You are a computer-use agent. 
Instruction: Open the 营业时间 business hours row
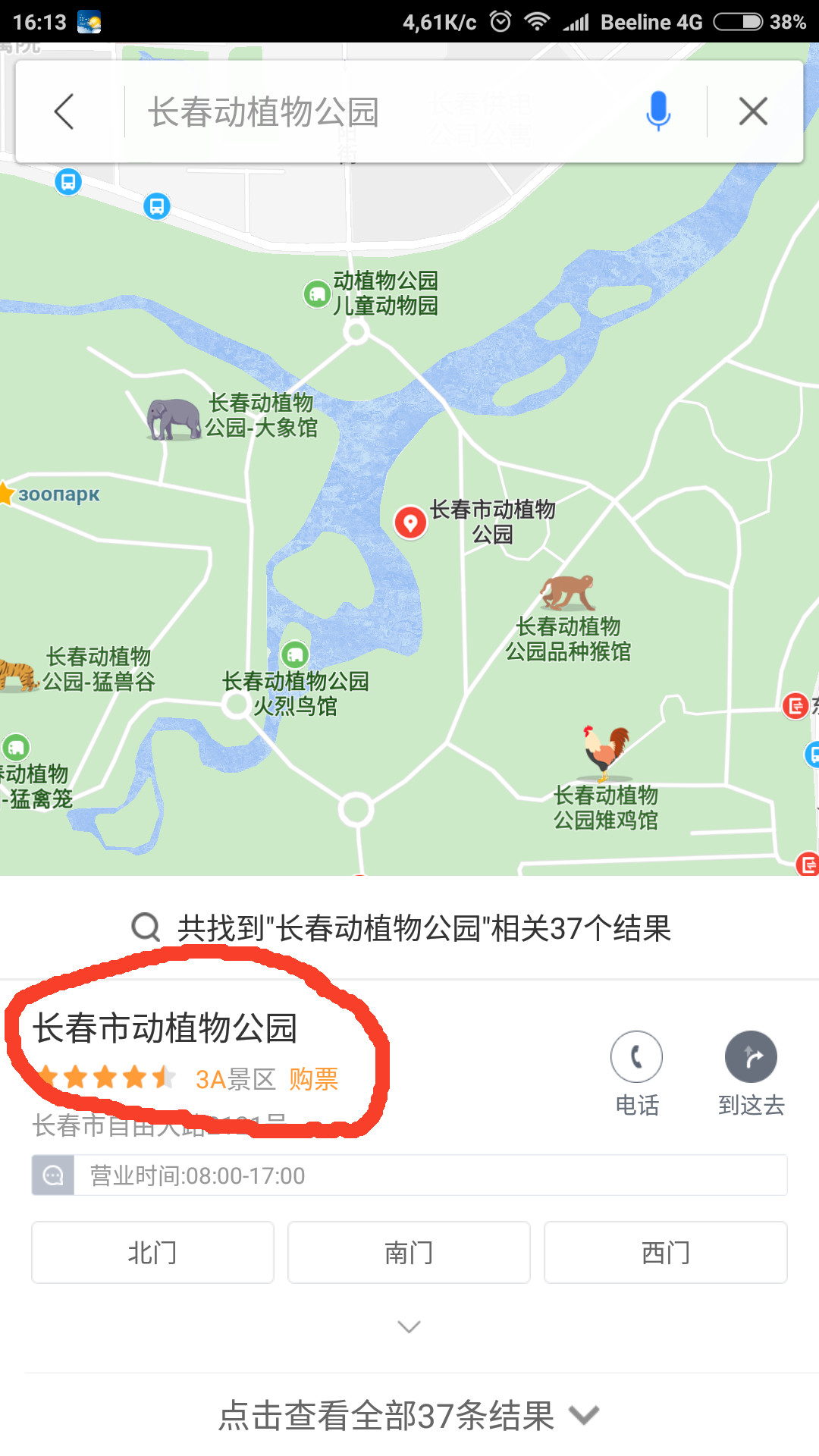(x=409, y=1175)
